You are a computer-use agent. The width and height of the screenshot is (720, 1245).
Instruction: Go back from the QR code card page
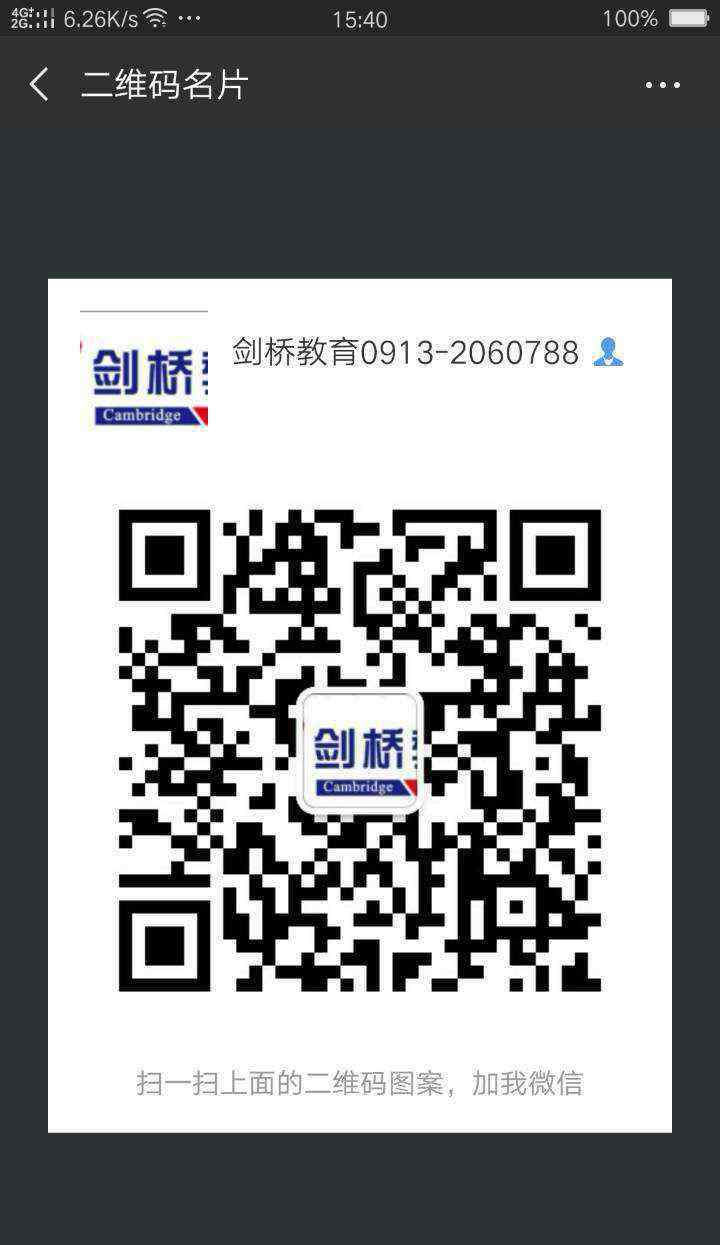click(39, 85)
